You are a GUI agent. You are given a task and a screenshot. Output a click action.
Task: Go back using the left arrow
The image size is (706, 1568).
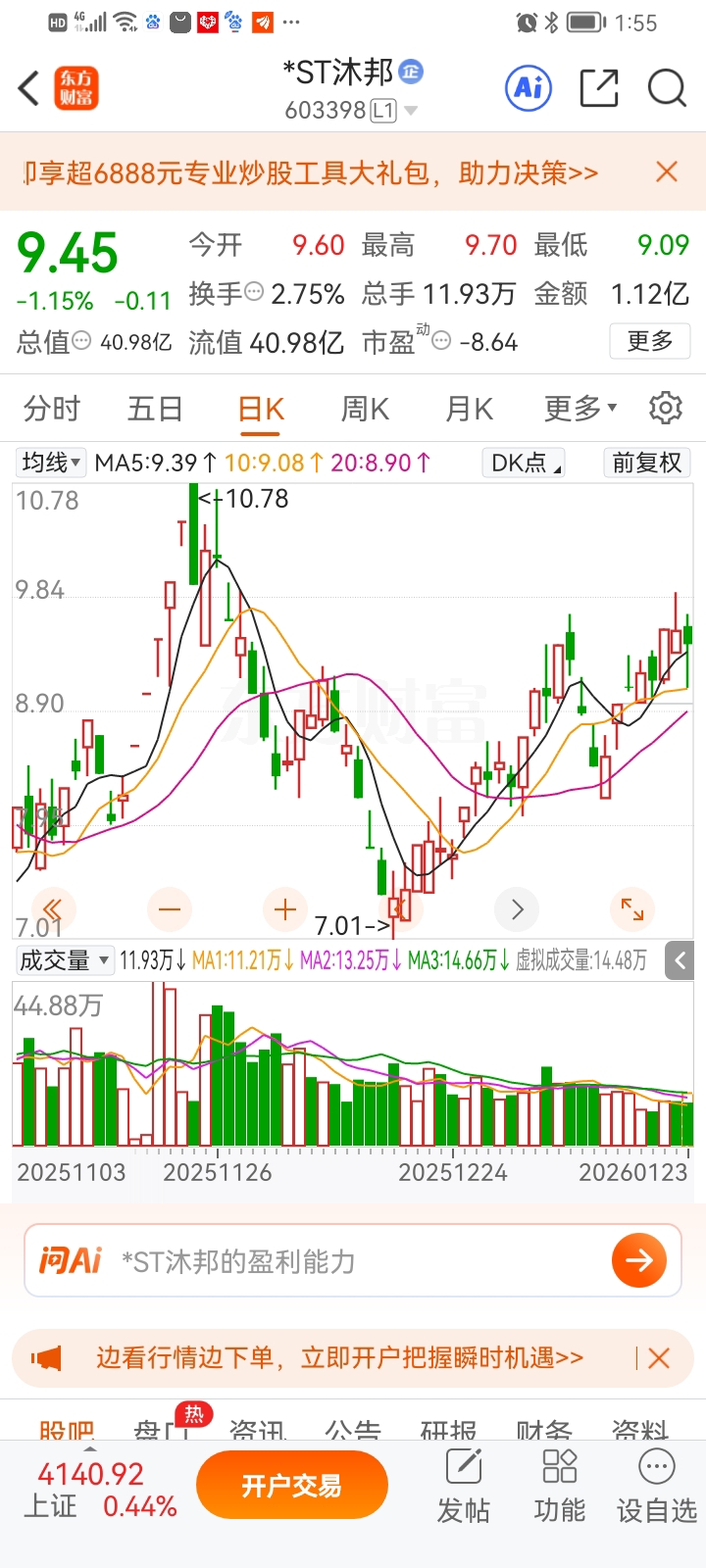pyautogui.click(x=29, y=89)
